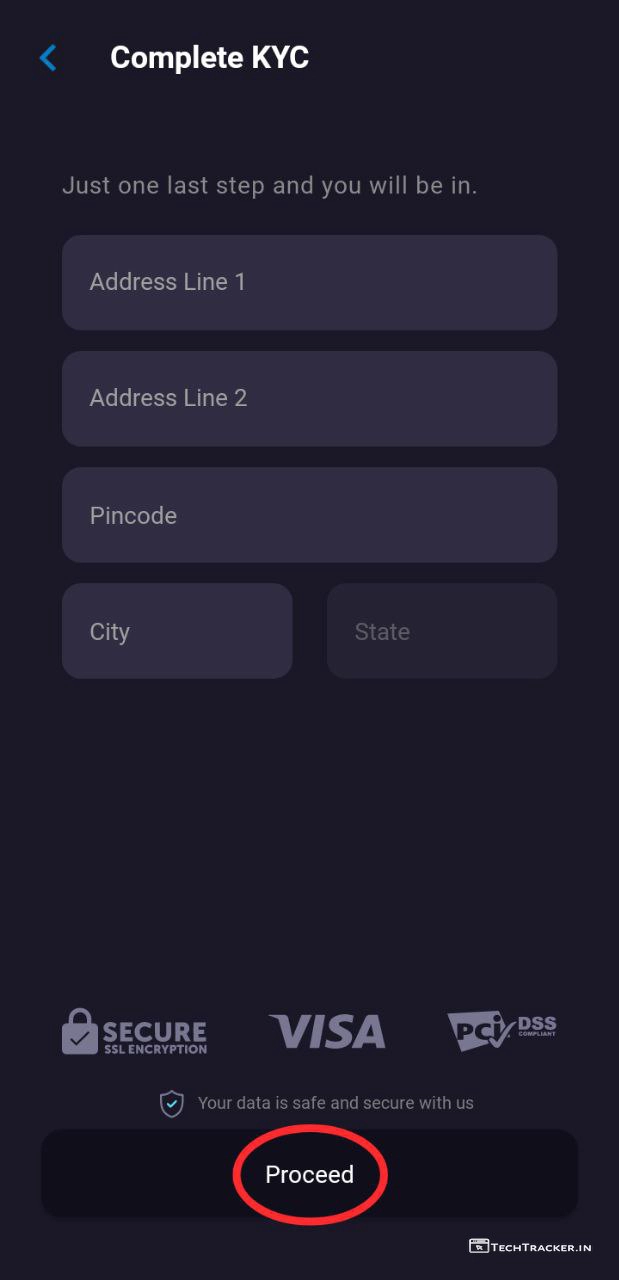Activate the City text field

tap(177, 631)
